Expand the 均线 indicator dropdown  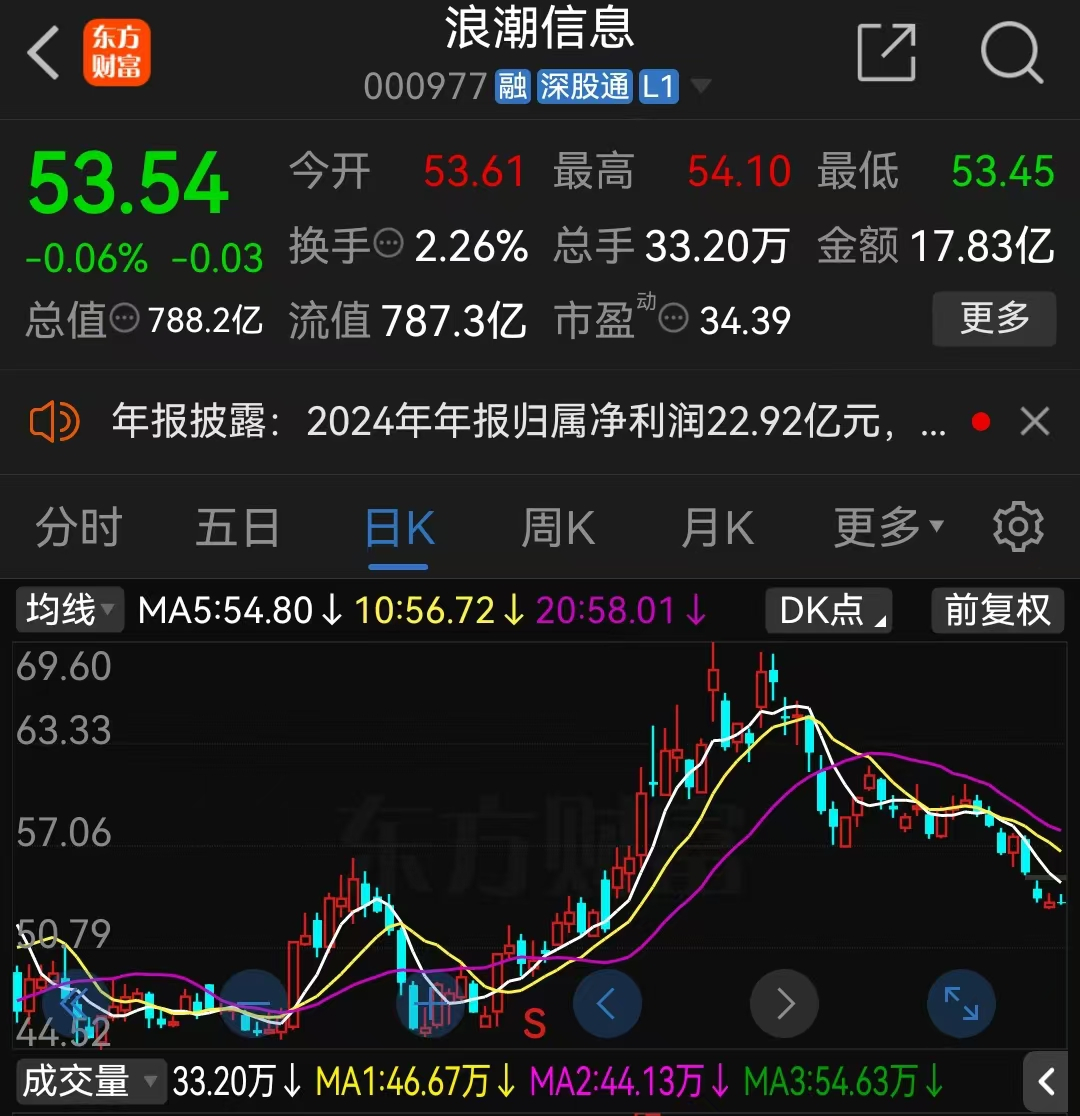pyautogui.click(x=68, y=610)
